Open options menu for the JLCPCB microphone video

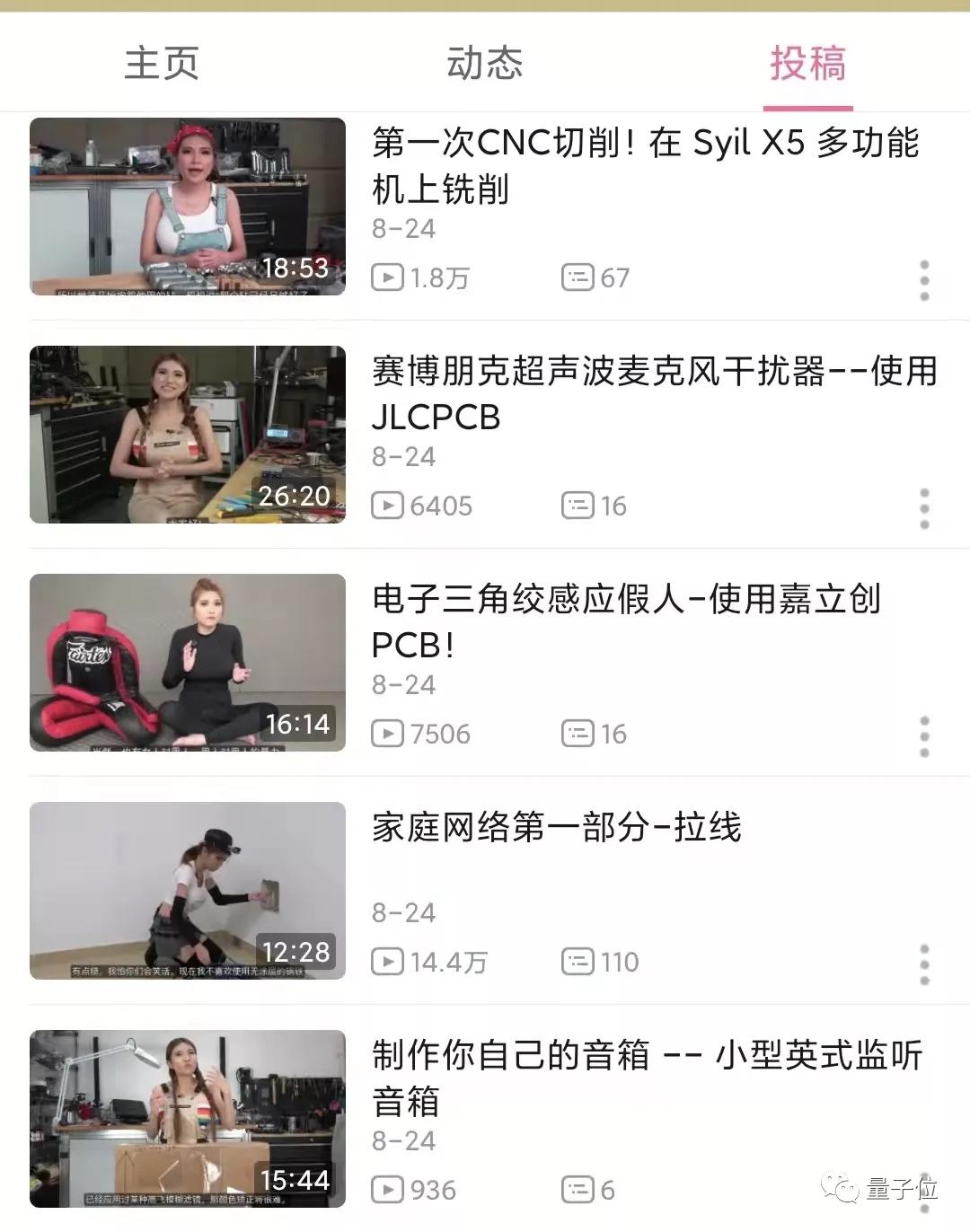click(x=924, y=507)
